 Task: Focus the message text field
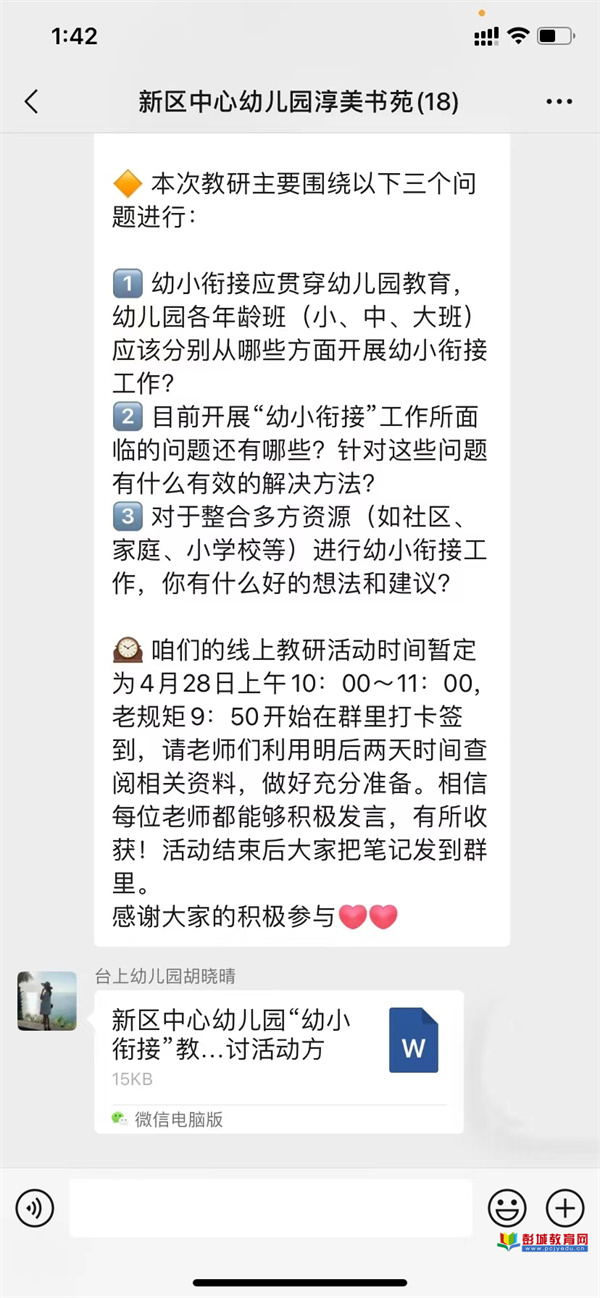tap(270, 1208)
